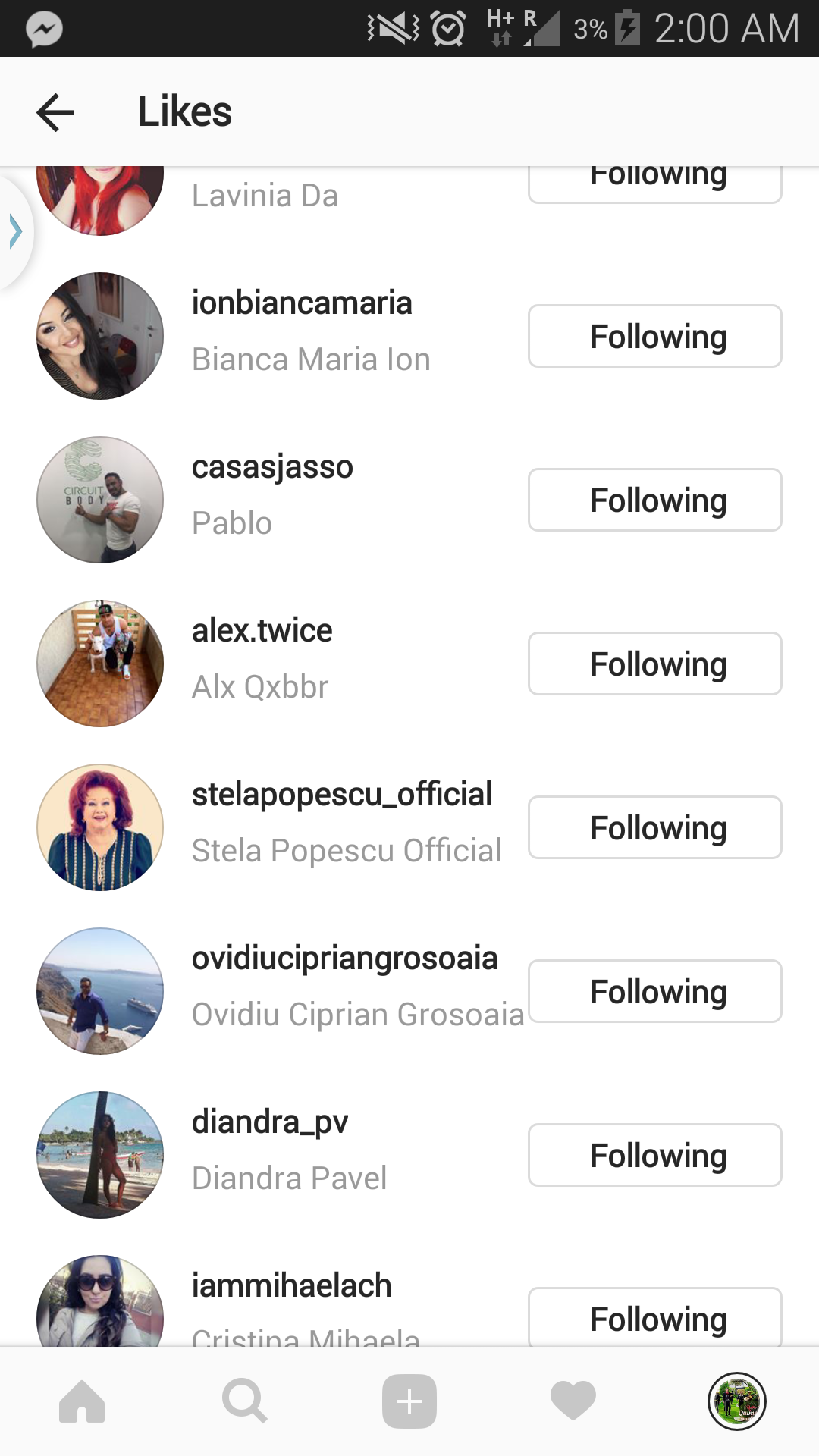The height and width of the screenshot is (1456, 819).
Task: Unfollow casasjasso via Following button
Action: tap(654, 500)
